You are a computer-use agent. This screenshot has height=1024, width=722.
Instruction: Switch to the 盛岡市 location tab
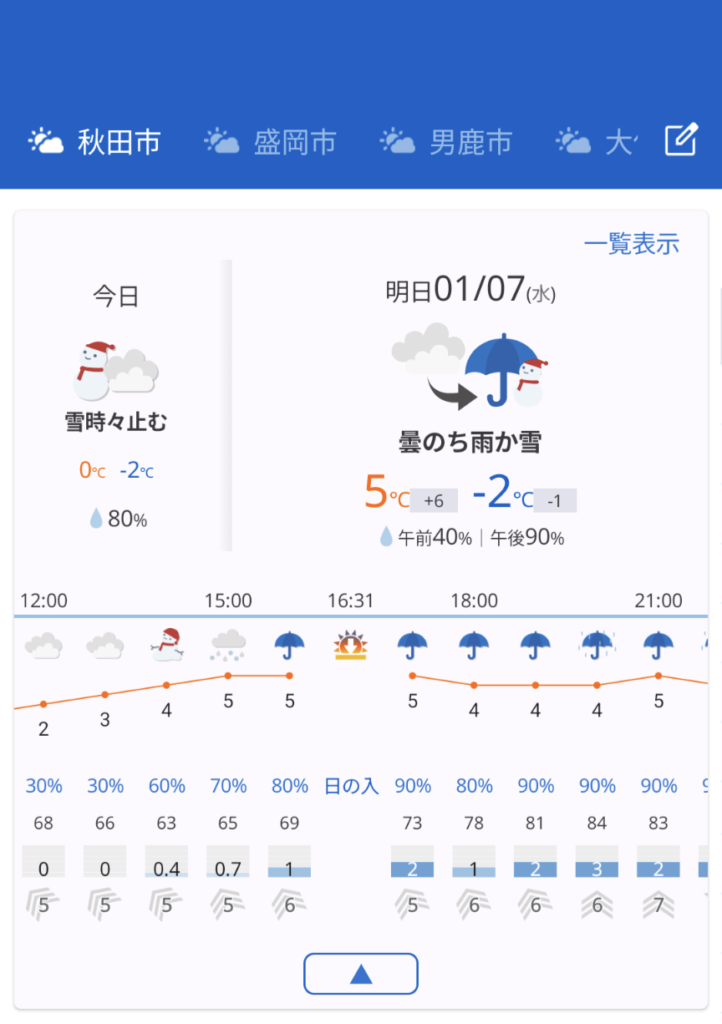click(x=271, y=142)
